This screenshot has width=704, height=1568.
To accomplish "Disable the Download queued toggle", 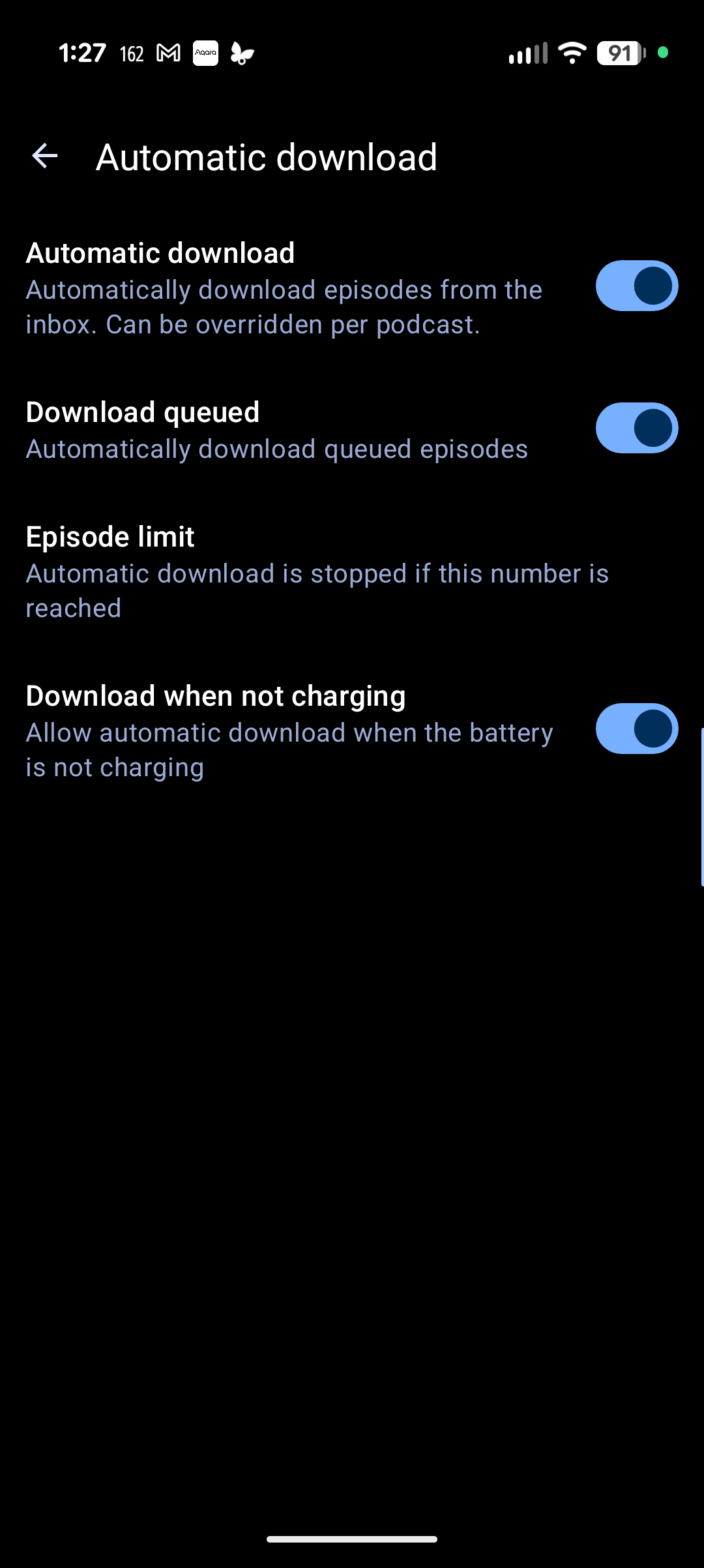I will coord(636,428).
